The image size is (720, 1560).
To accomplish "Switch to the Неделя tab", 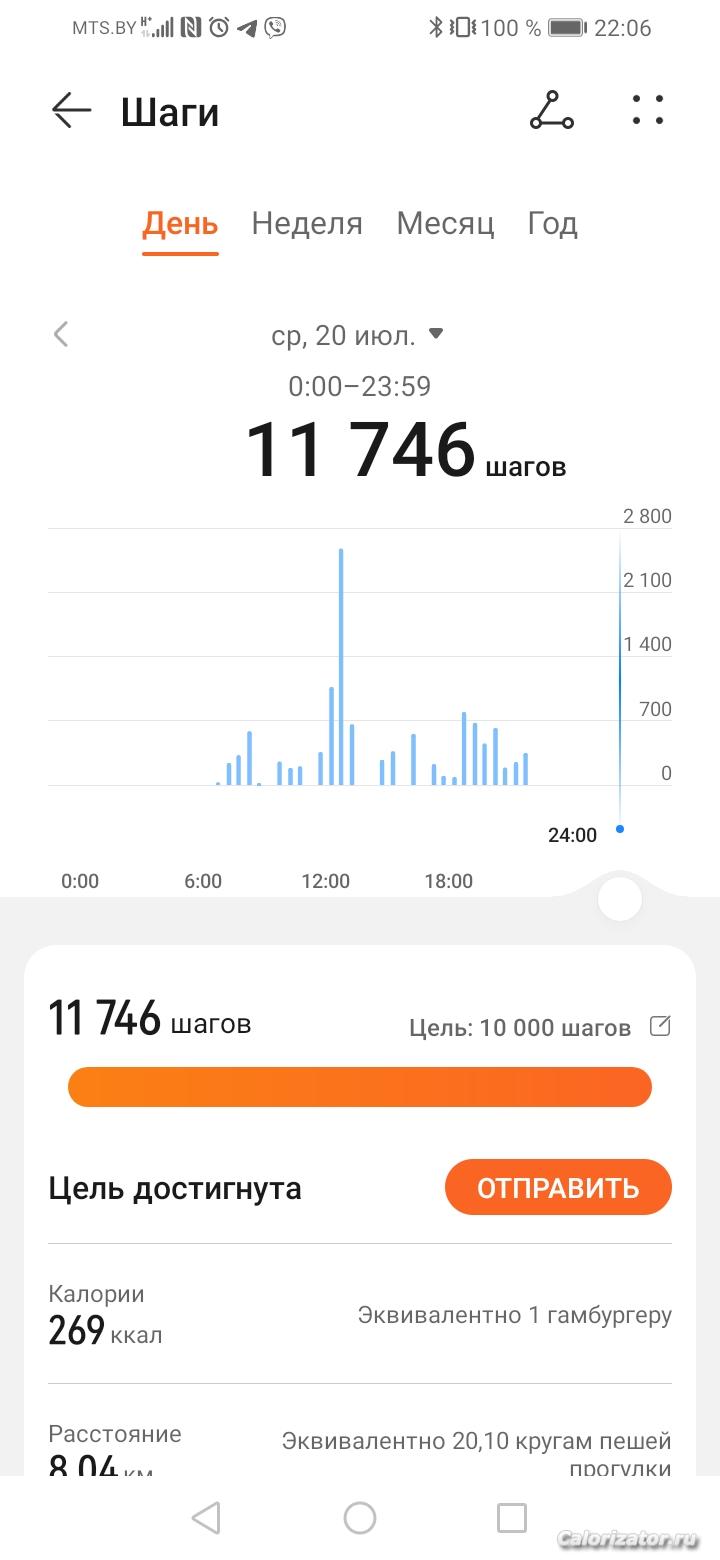I will [307, 223].
